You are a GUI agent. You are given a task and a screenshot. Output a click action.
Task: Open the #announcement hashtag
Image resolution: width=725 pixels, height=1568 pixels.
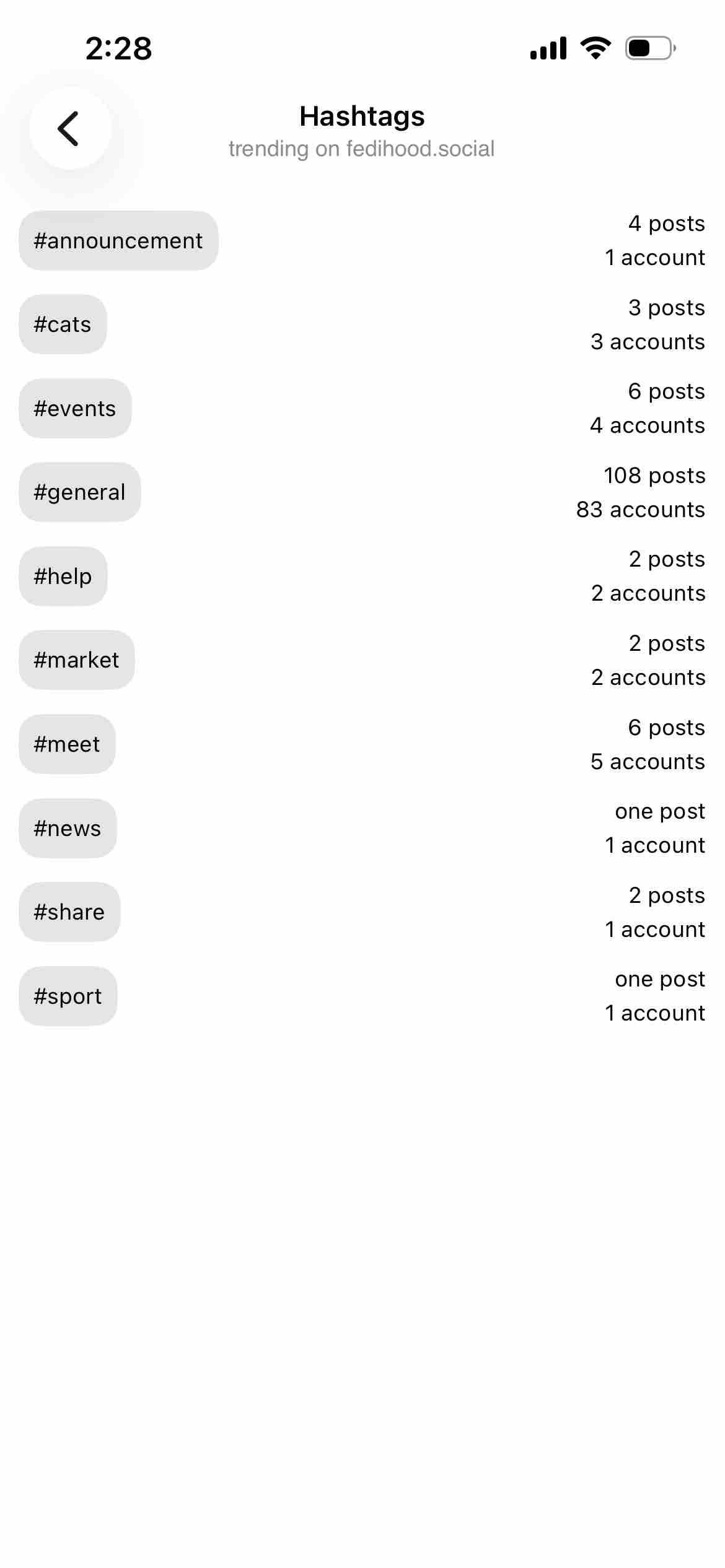click(x=118, y=241)
